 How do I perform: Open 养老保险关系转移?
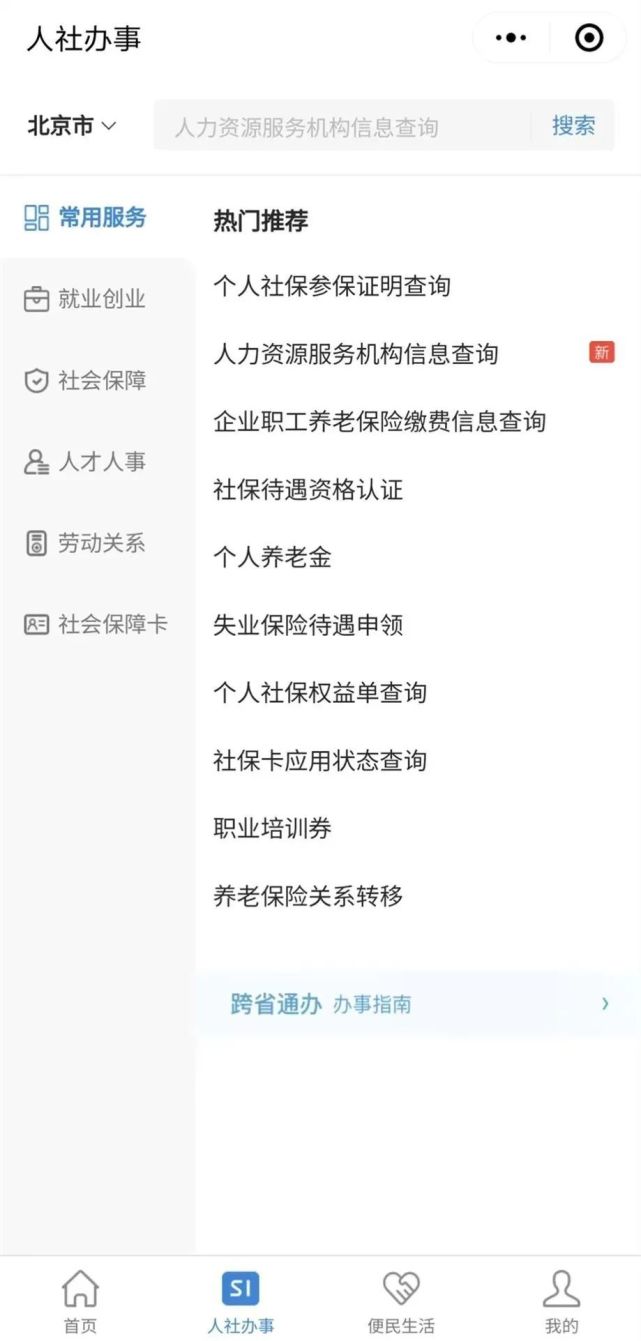(307, 896)
